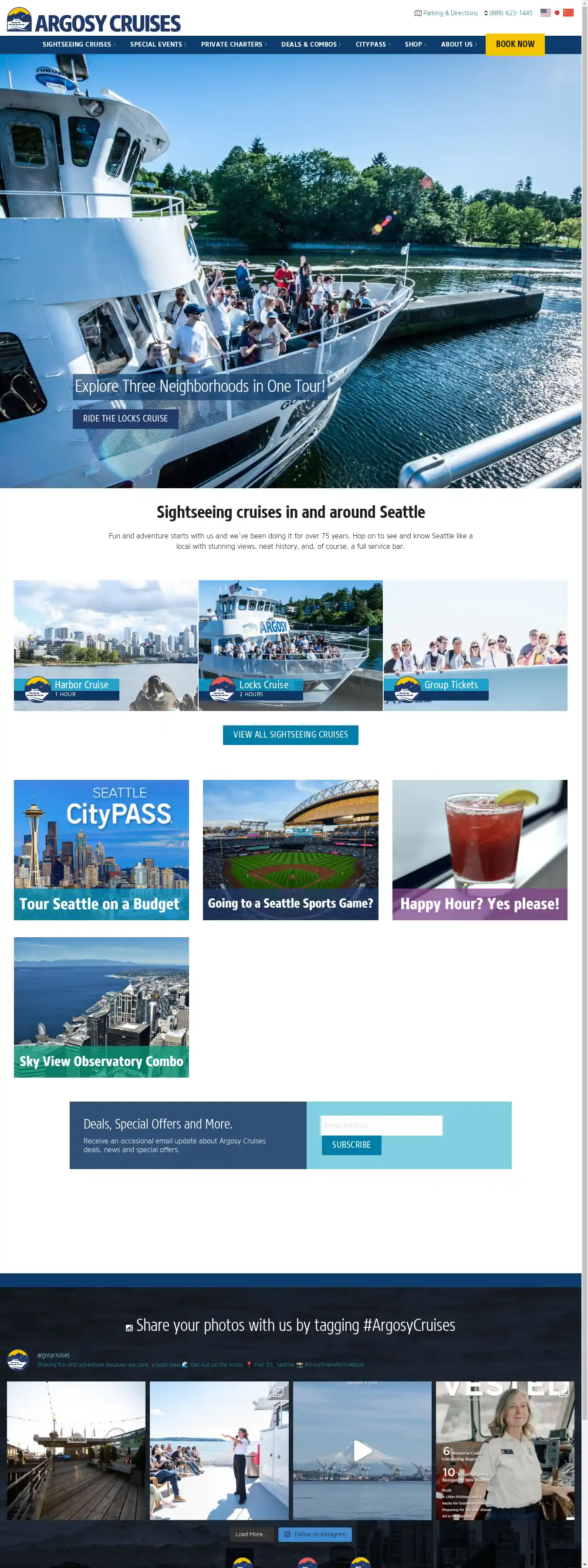Follow Argosy on Instagram

pos(315,1534)
